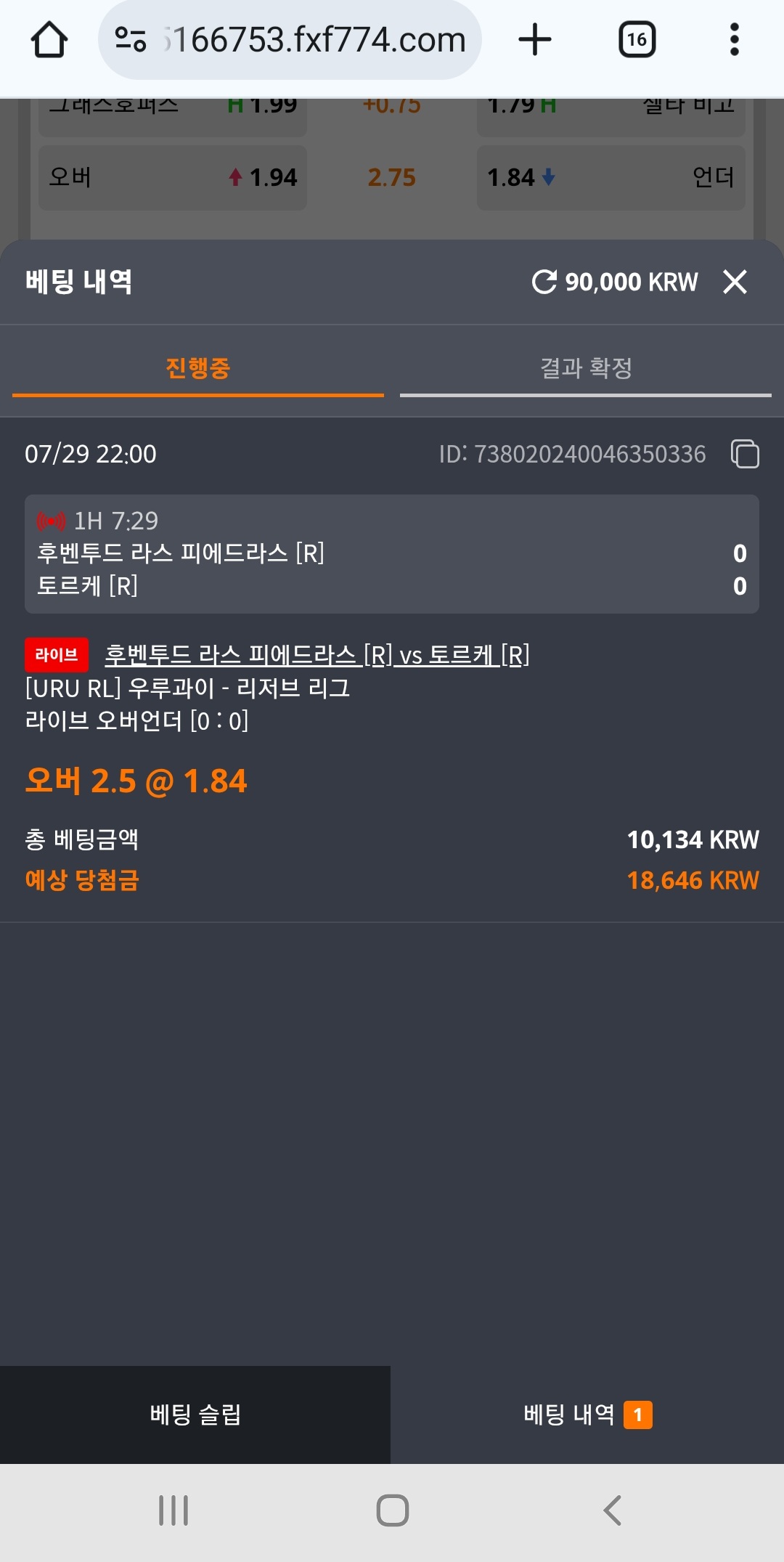This screenshot has width=784, height=1562.
Task: Select the 진행중 tab
Action: (x=197, y=370)
